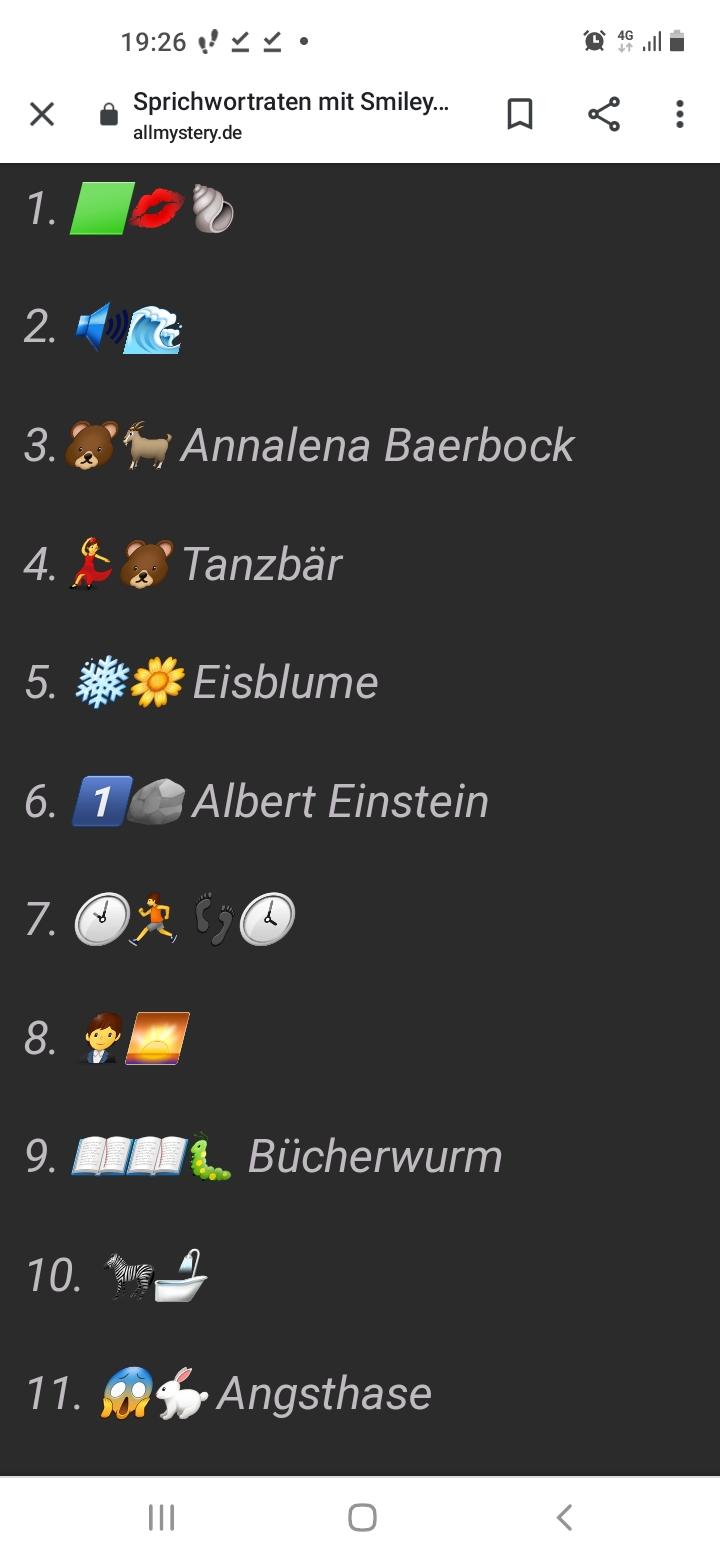
Task: Go back with the system back button
Action: click(x=564, y=1517)
